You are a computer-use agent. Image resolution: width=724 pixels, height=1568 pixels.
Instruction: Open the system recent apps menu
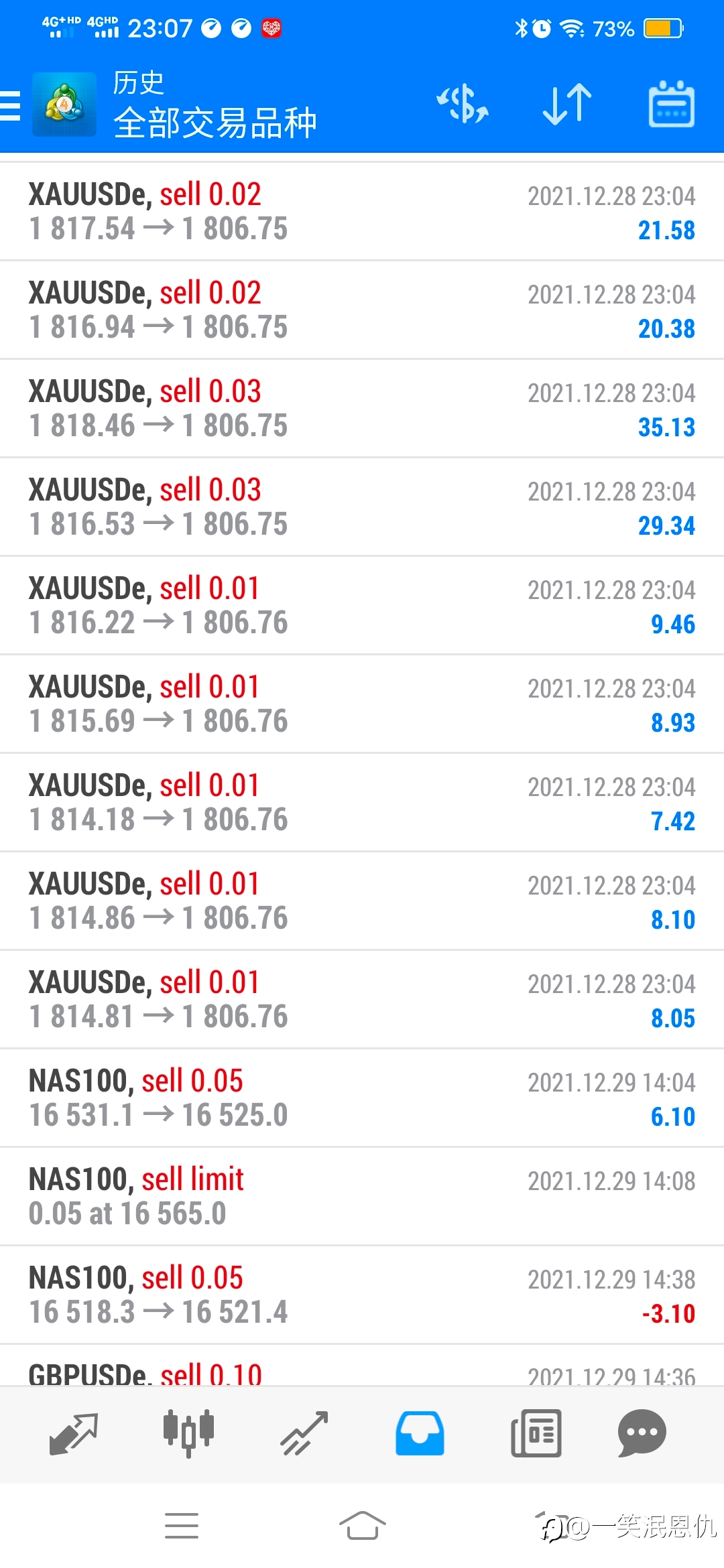coord(182,1526)
